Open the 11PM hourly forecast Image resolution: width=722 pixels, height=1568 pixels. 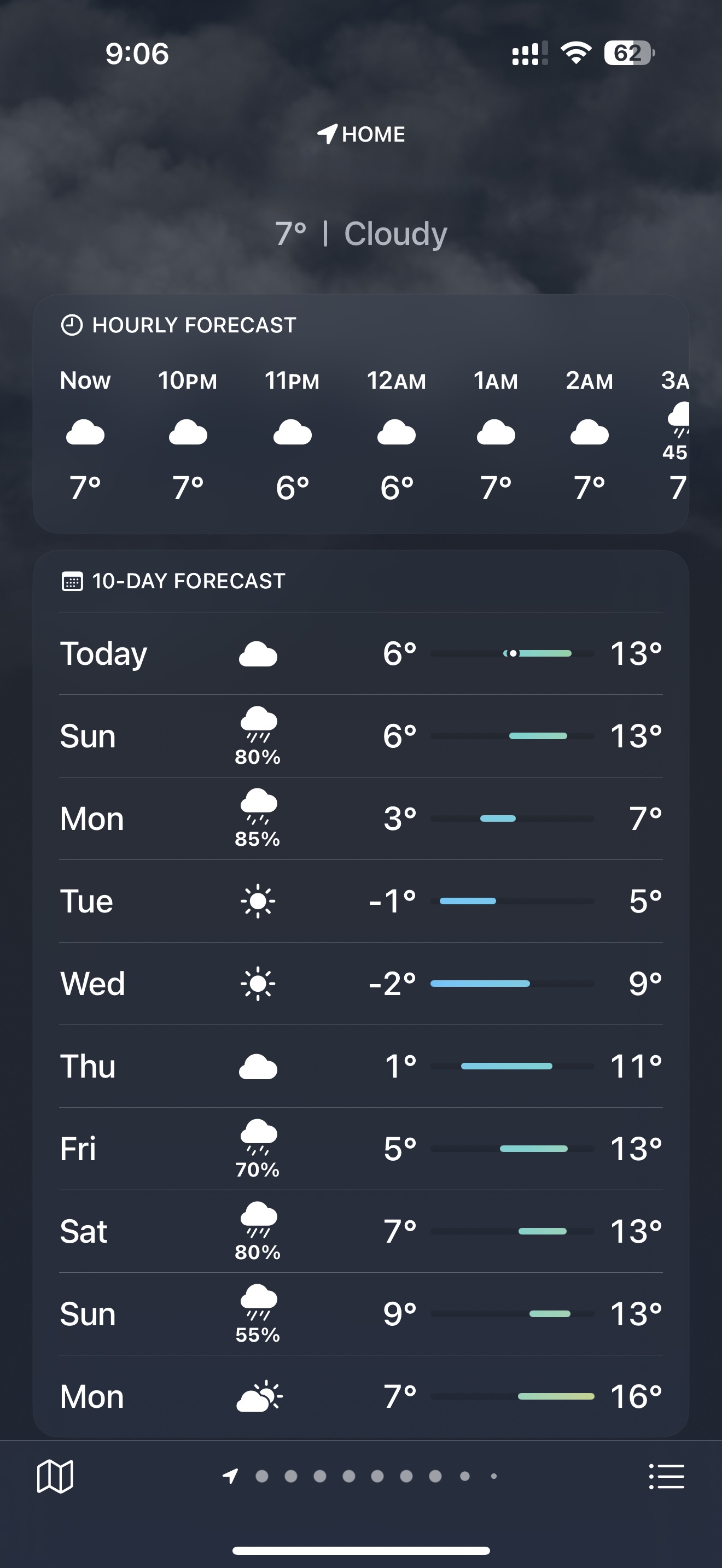pyautogui.click(x=292, y=435)
